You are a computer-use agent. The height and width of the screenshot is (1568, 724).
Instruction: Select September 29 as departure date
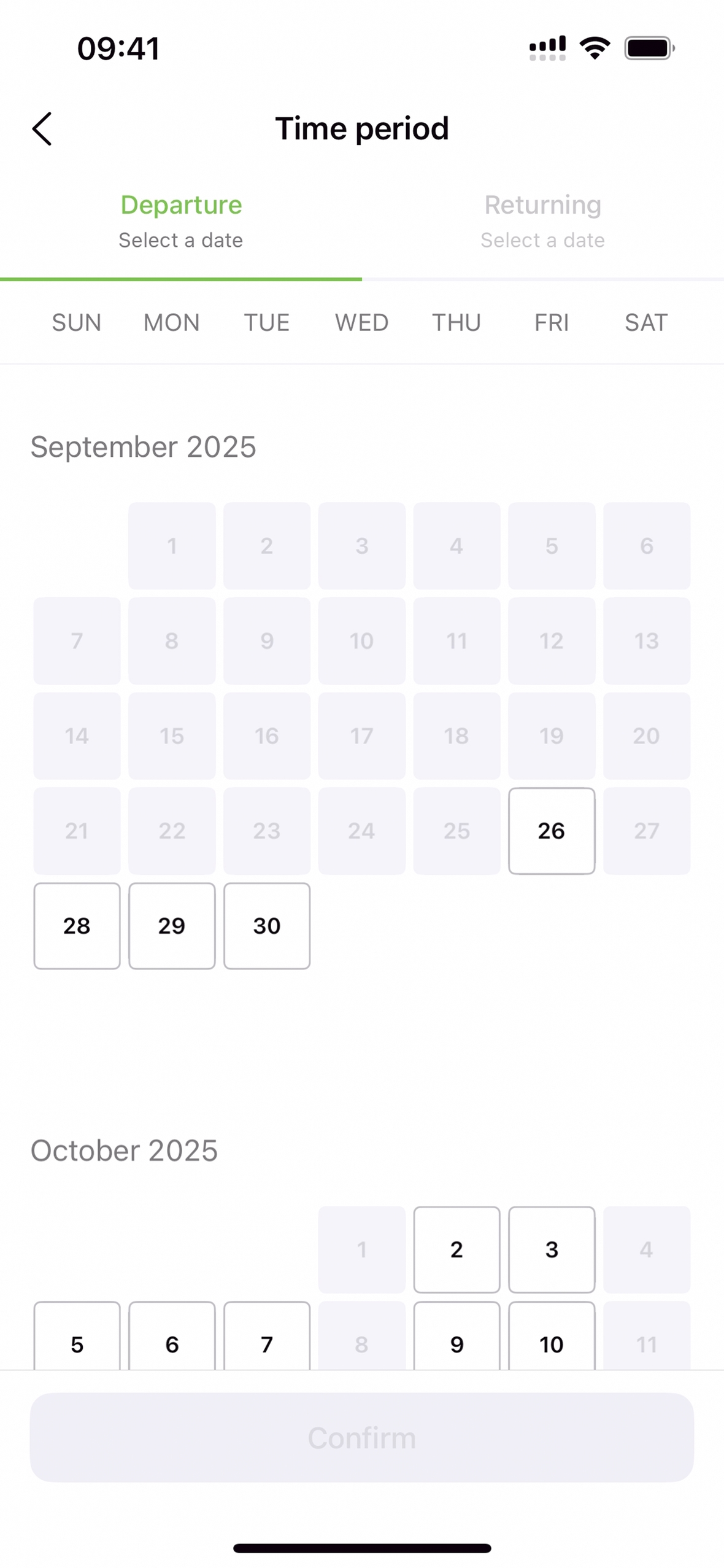pos(172,925)
